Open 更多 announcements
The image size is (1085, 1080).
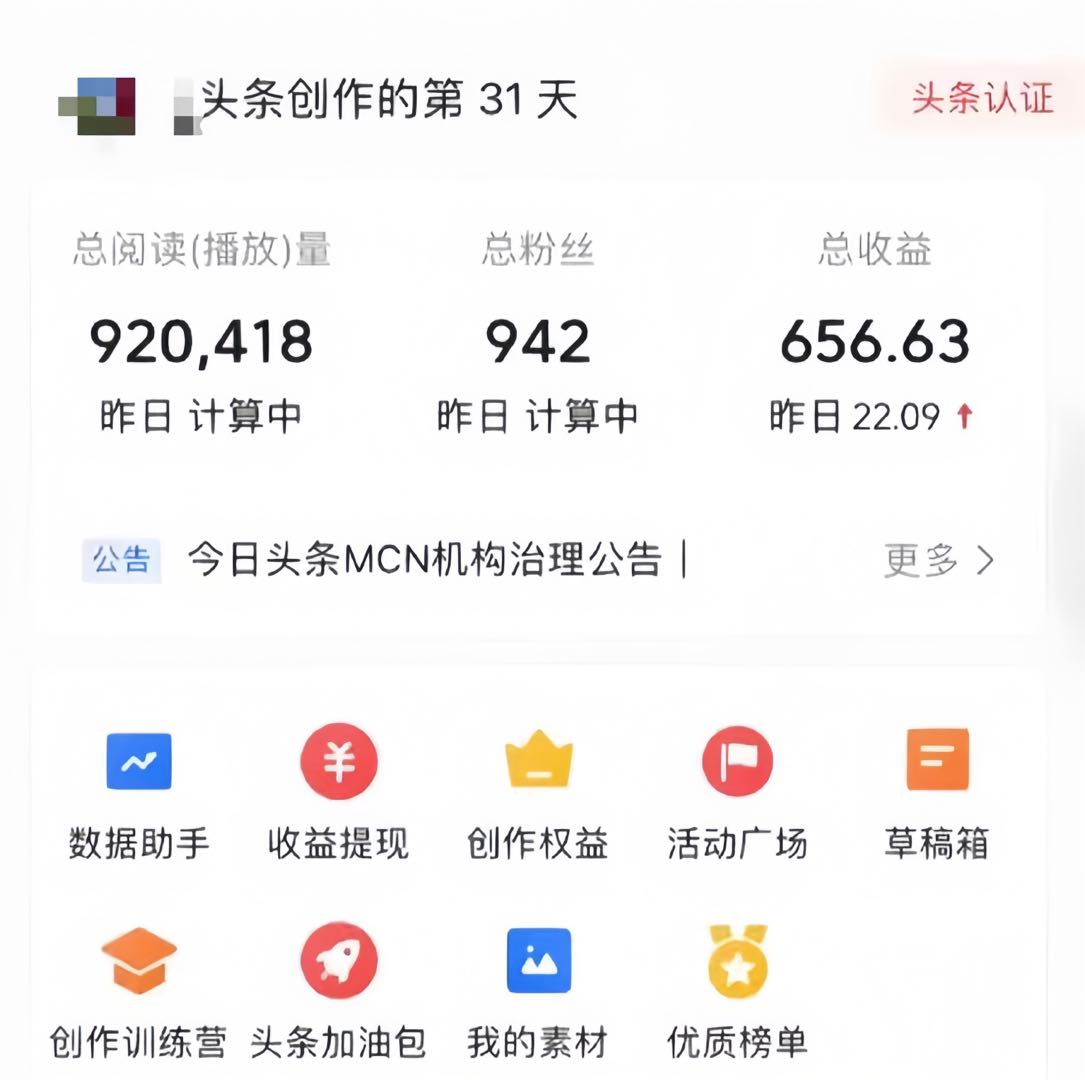[938, 560]
